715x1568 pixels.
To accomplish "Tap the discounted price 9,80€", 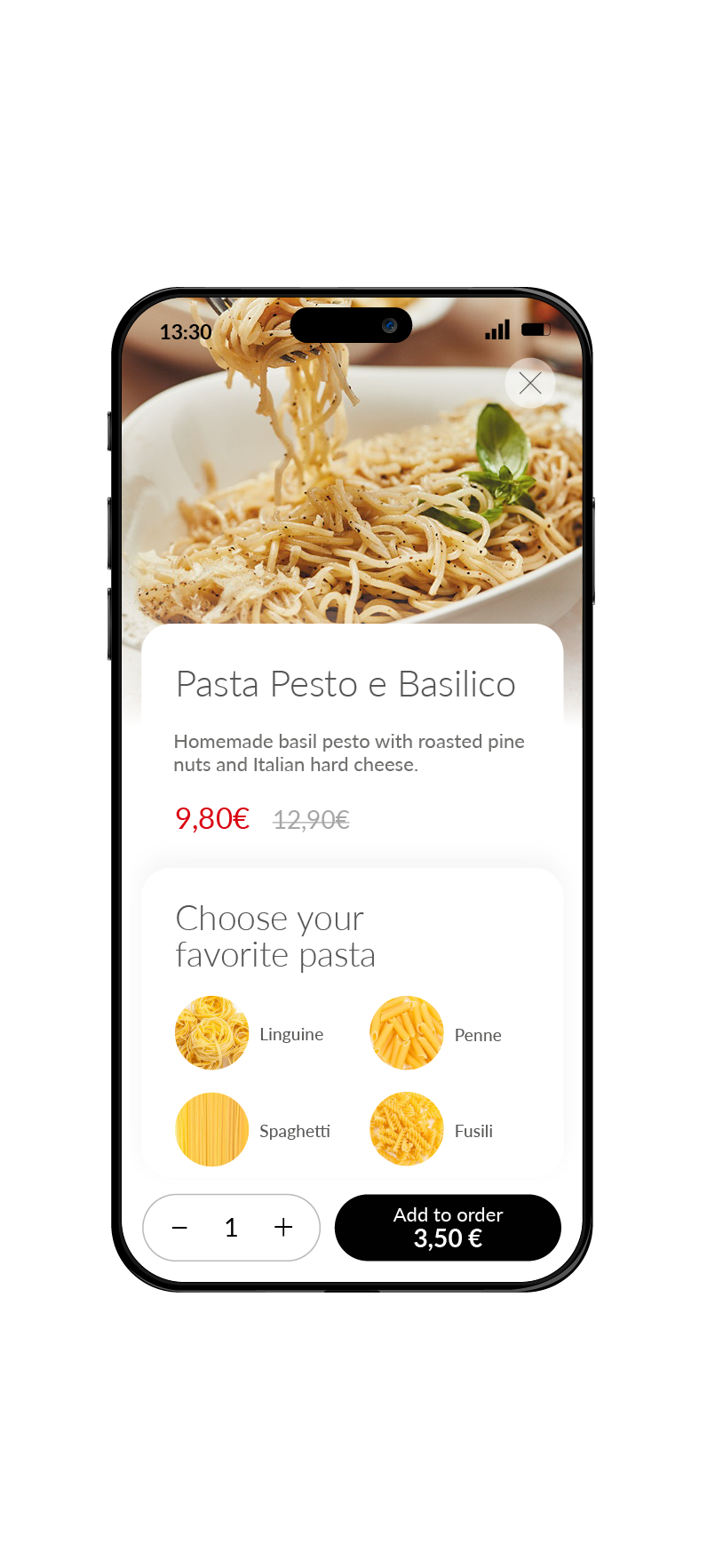I will [211, 818].
